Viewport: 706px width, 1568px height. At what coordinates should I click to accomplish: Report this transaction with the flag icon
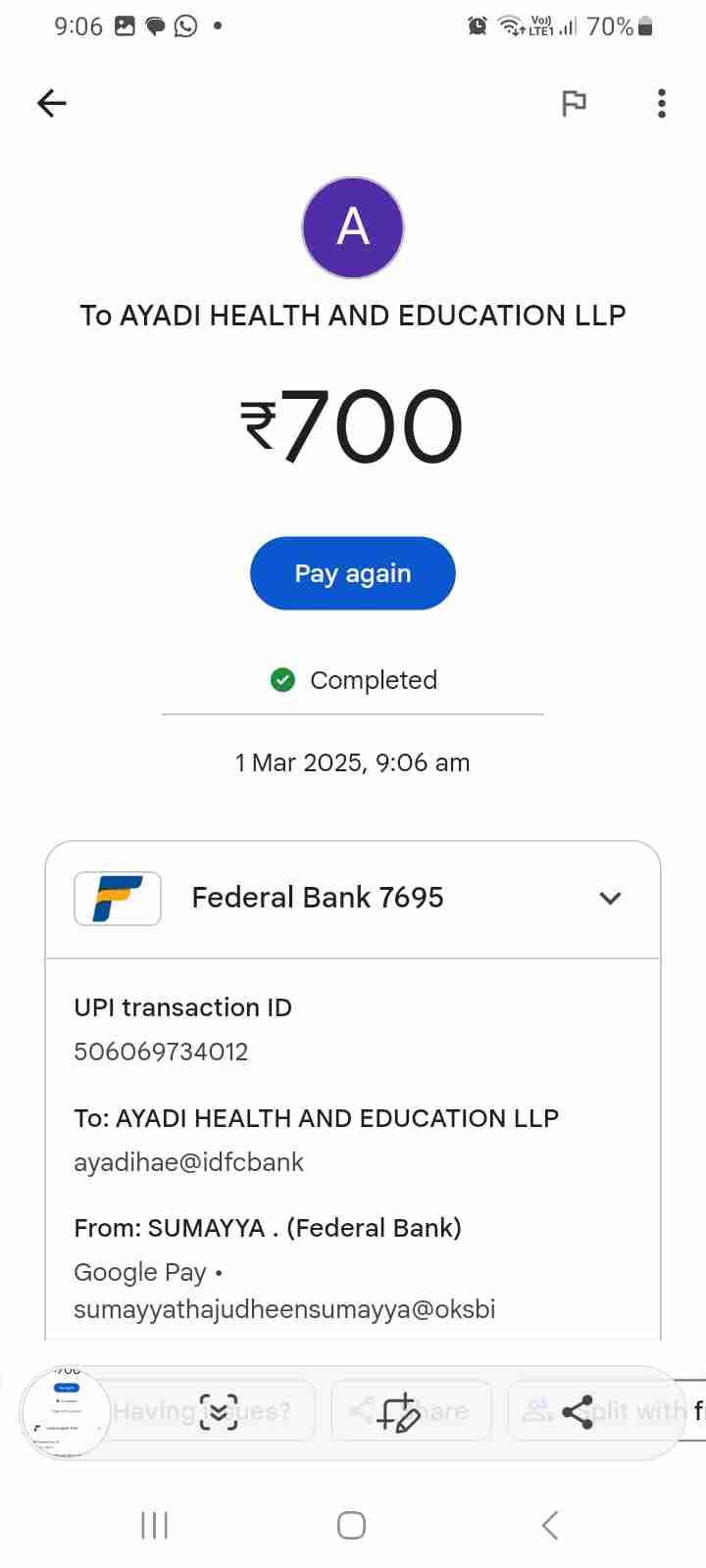point(574,103)
